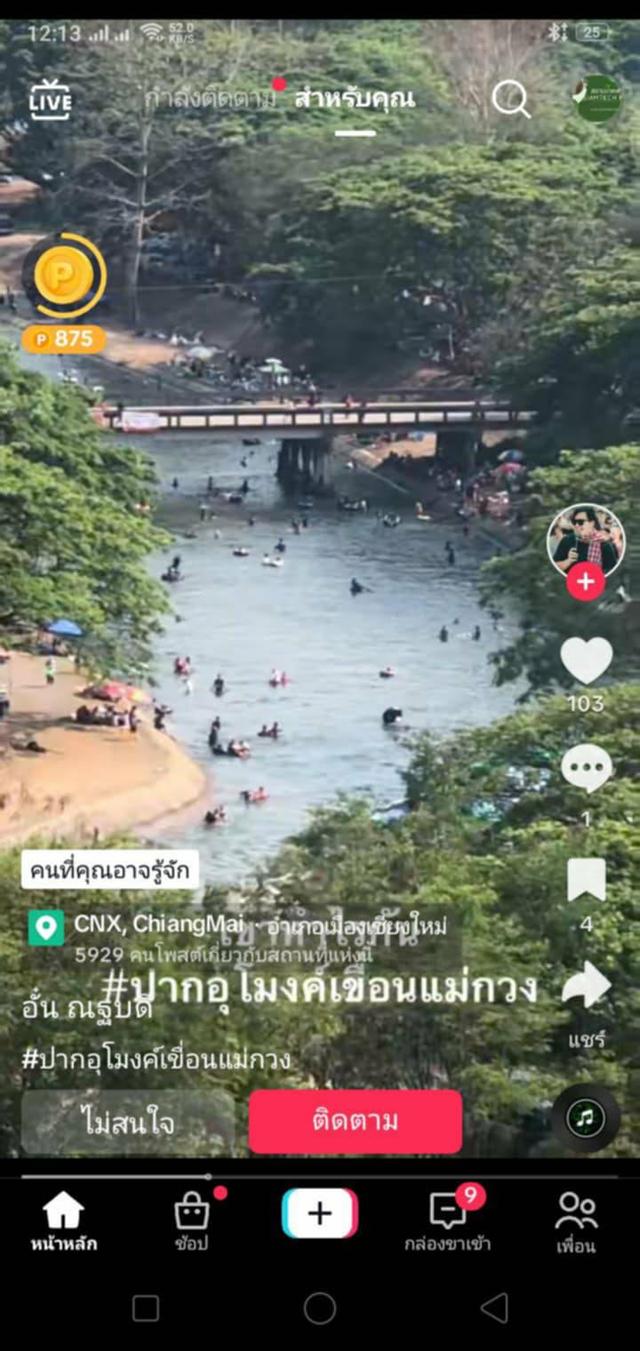Go to the หน้าหลัก home tab
The width and height of the screenshot is (640, 1351).
coord(63,1221)
